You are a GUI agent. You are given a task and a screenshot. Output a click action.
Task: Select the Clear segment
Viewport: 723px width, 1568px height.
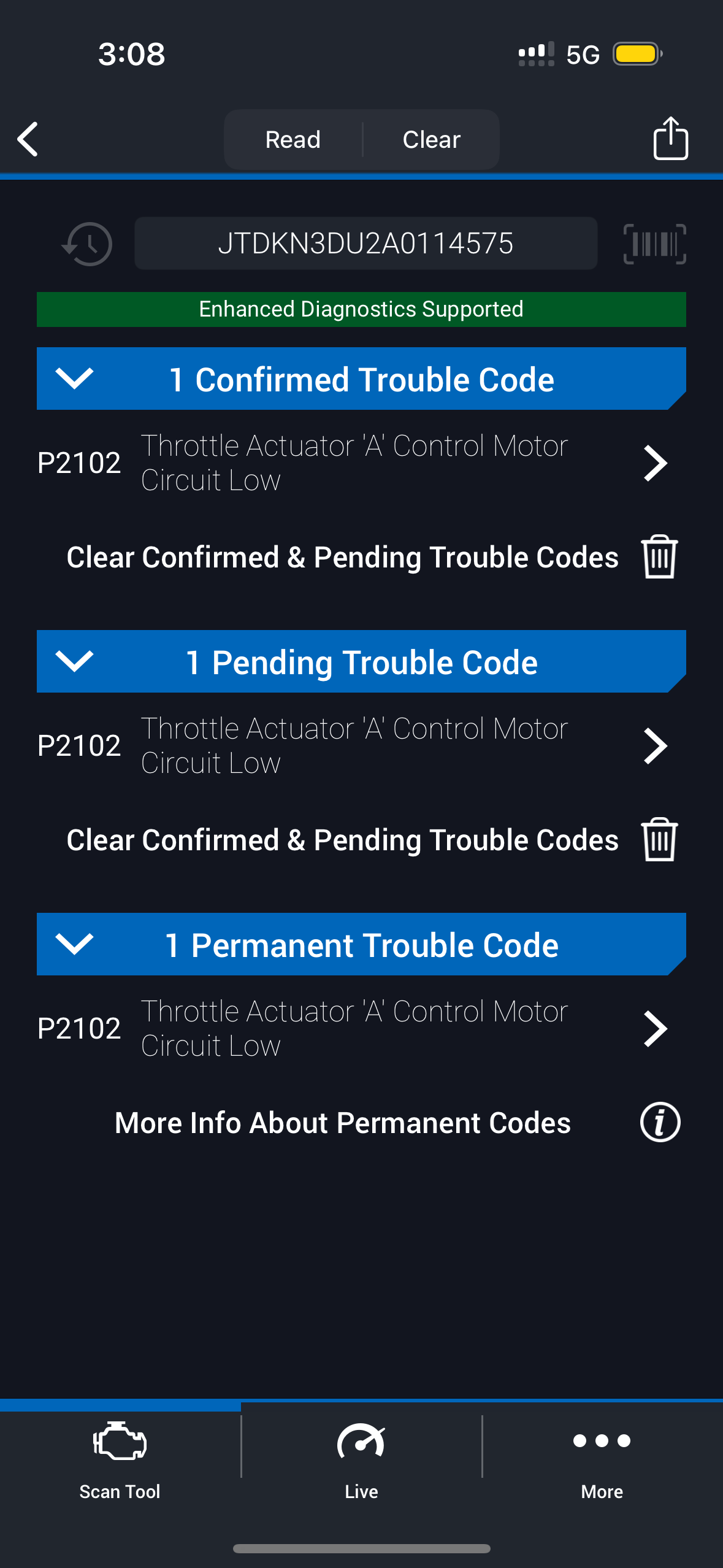431,140
